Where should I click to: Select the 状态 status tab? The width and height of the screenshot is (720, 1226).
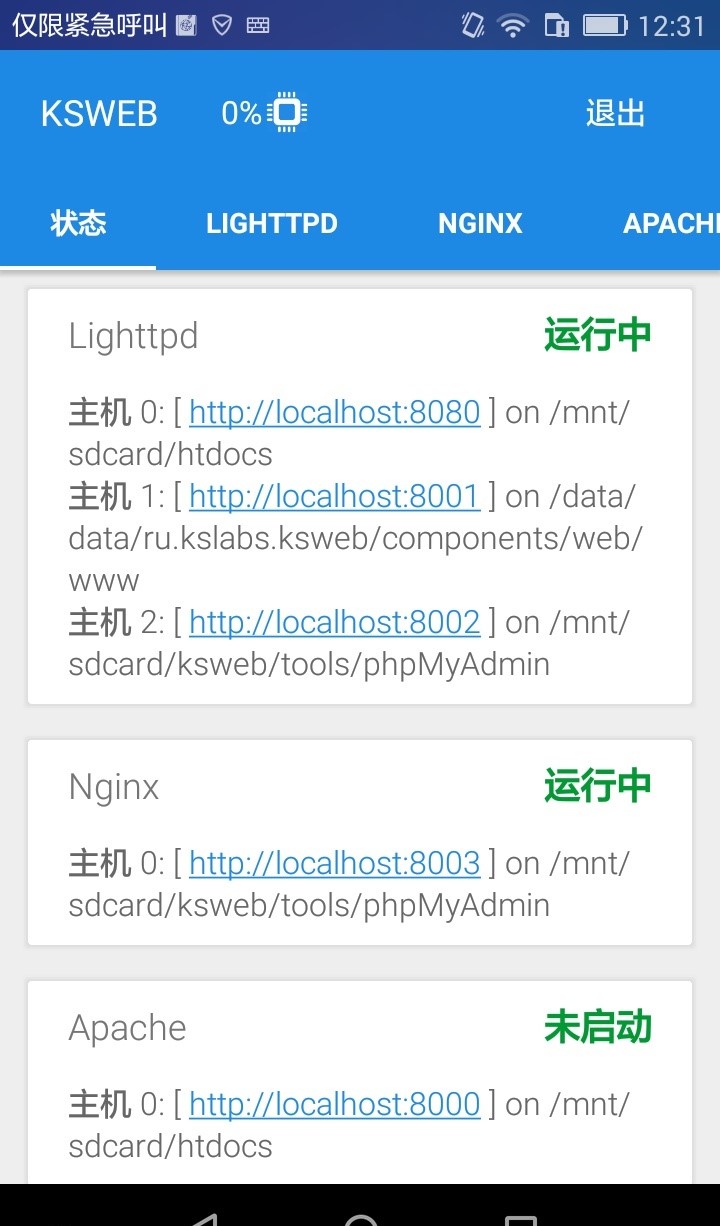click(x=78, y=223)
